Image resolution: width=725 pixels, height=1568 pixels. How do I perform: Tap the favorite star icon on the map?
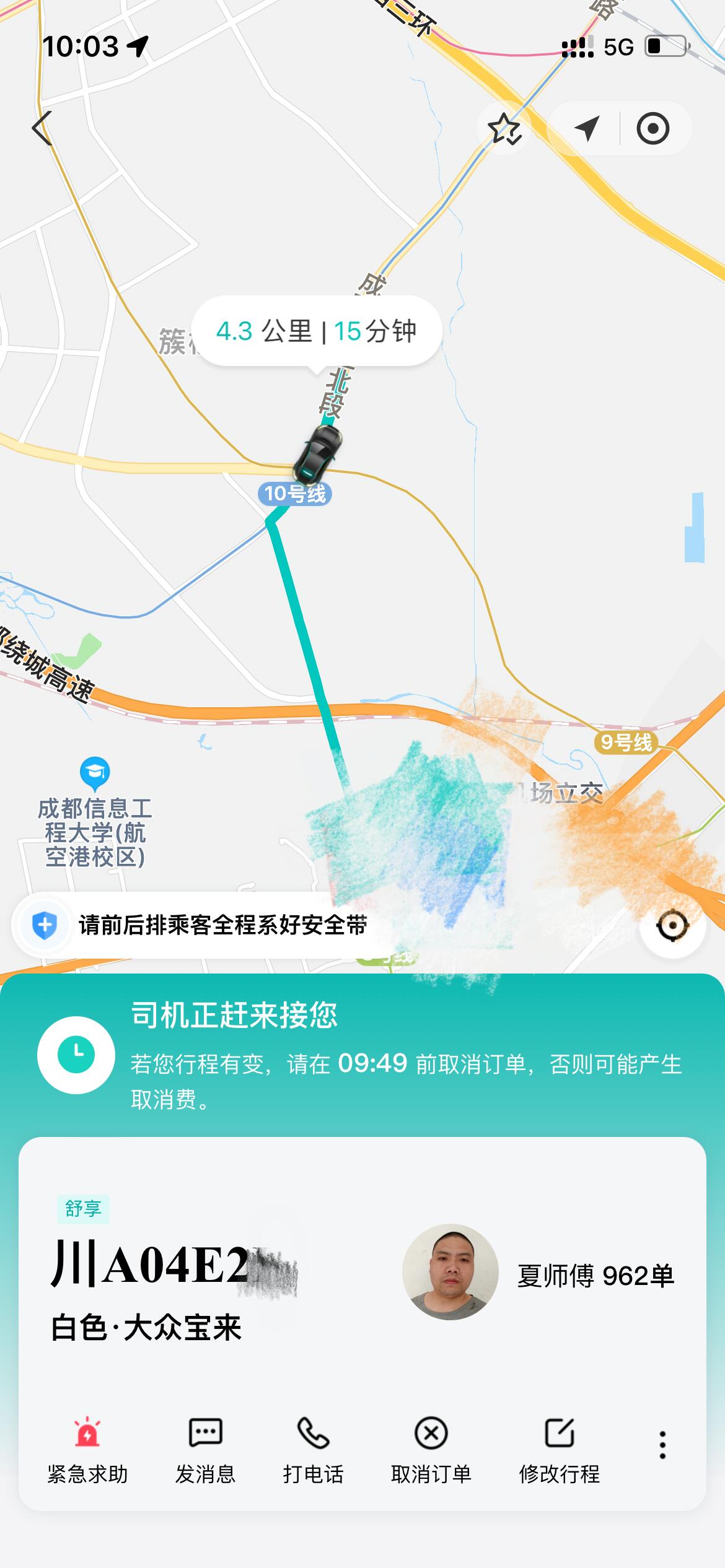[x=506, y=128]
